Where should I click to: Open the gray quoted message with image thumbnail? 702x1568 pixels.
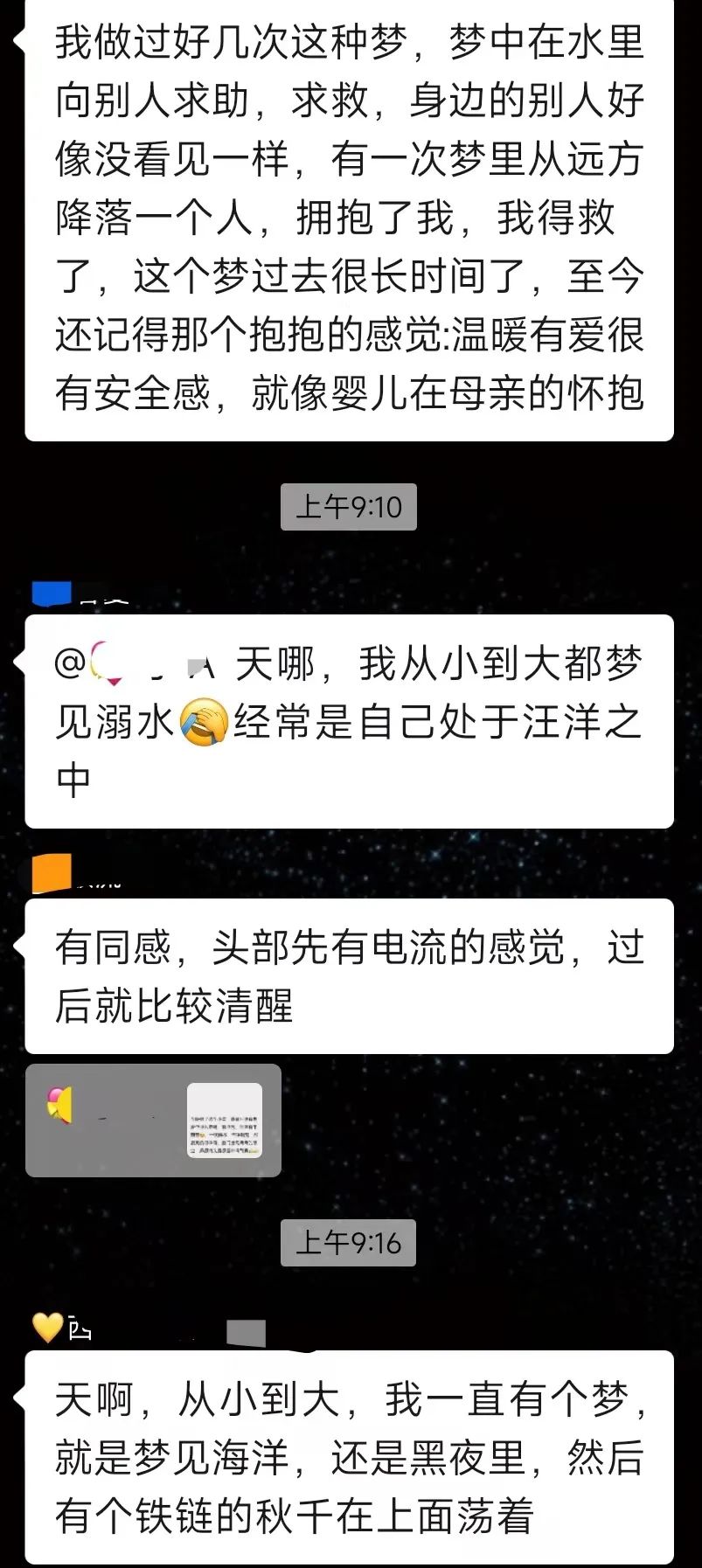coord(153,1120)
